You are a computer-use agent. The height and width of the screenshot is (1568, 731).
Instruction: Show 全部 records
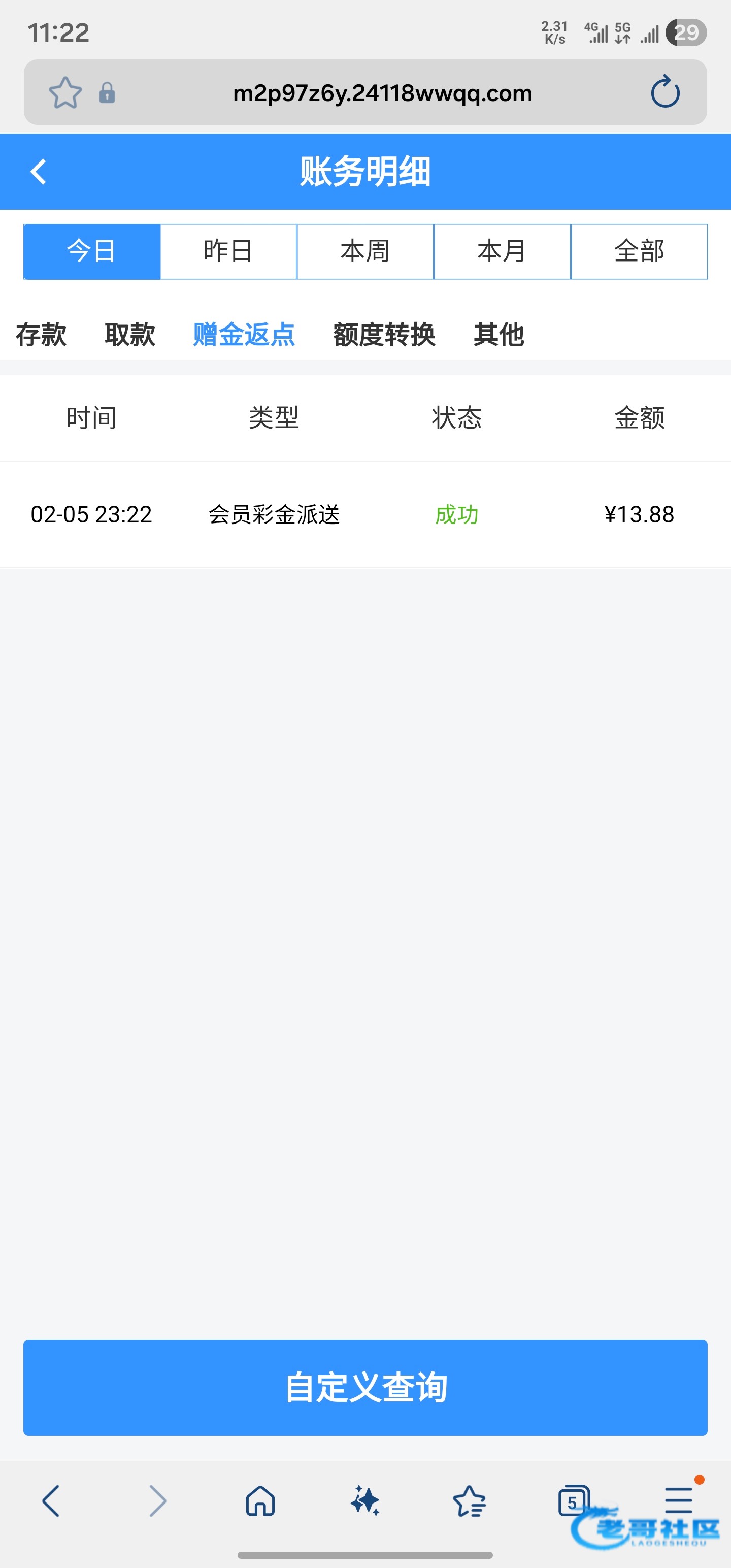(x=639, y=251)
